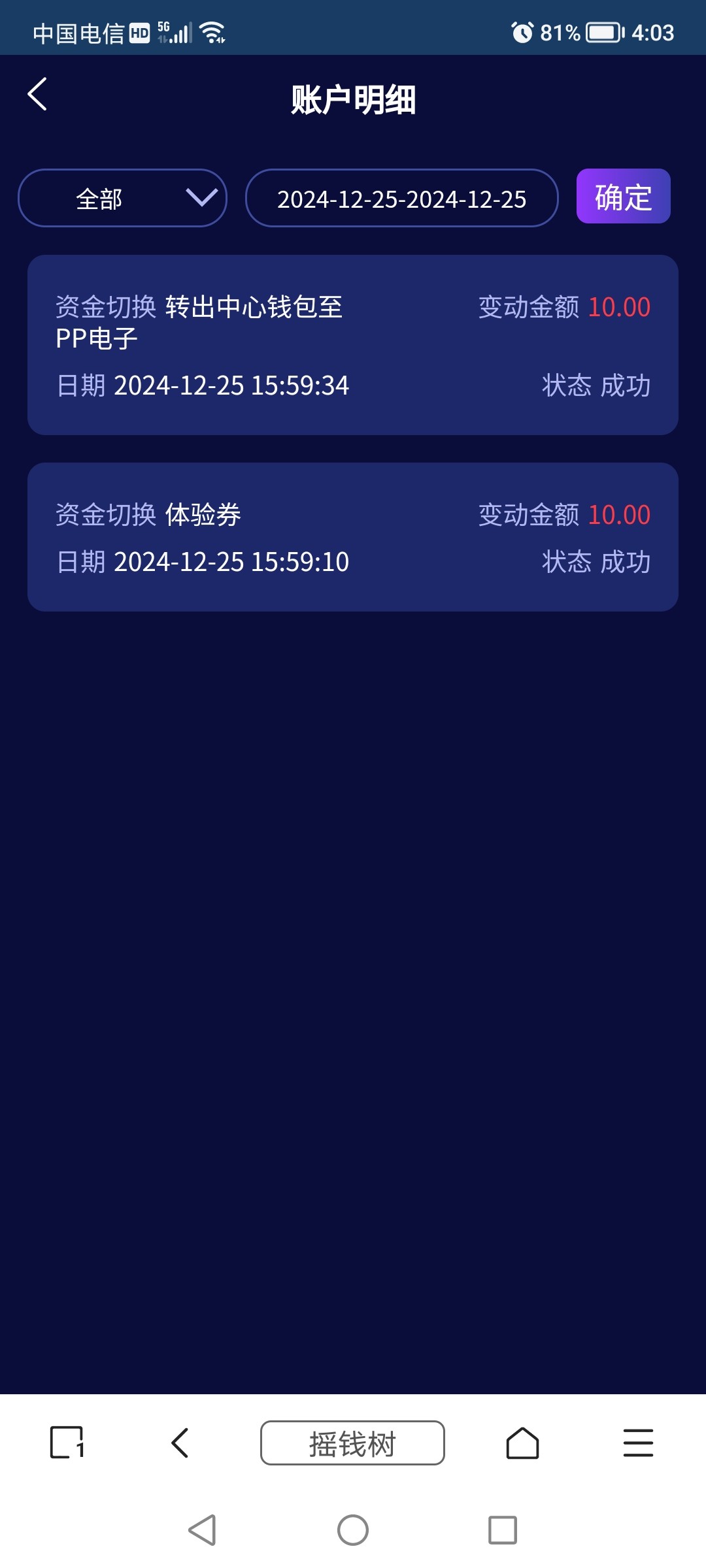
Task: Go back from the 账户明细 page
Action: [x=37, y=94]
